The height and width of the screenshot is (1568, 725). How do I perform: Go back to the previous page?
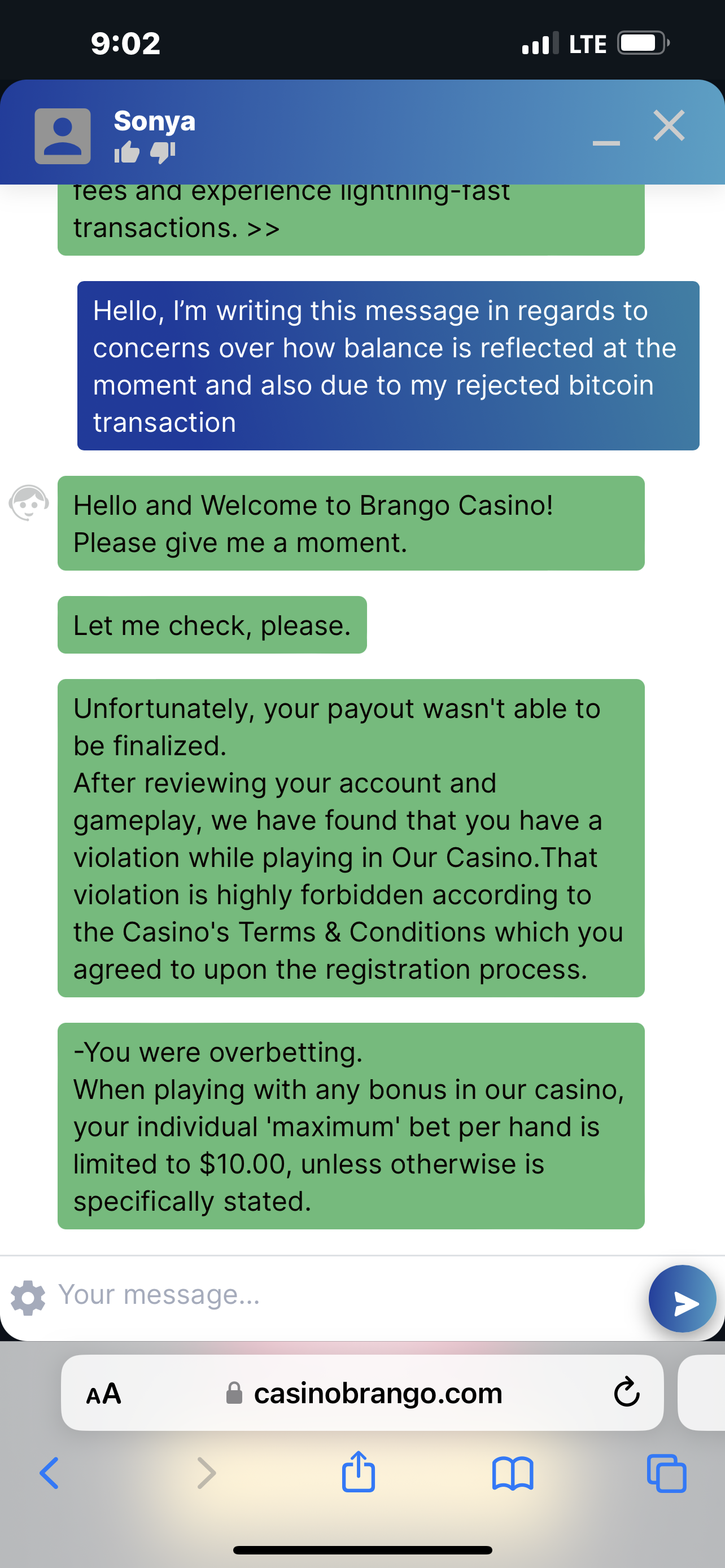coord(49,1473)
